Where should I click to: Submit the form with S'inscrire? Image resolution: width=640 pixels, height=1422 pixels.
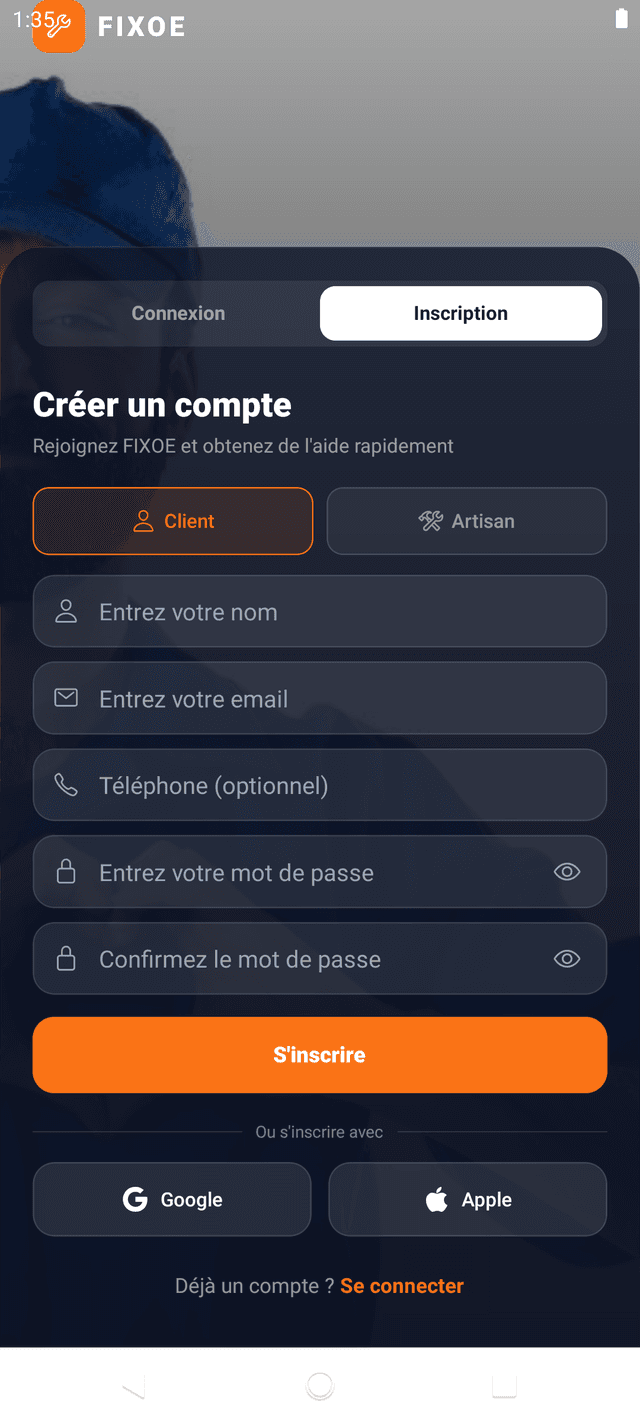[x=320, y=1055]
